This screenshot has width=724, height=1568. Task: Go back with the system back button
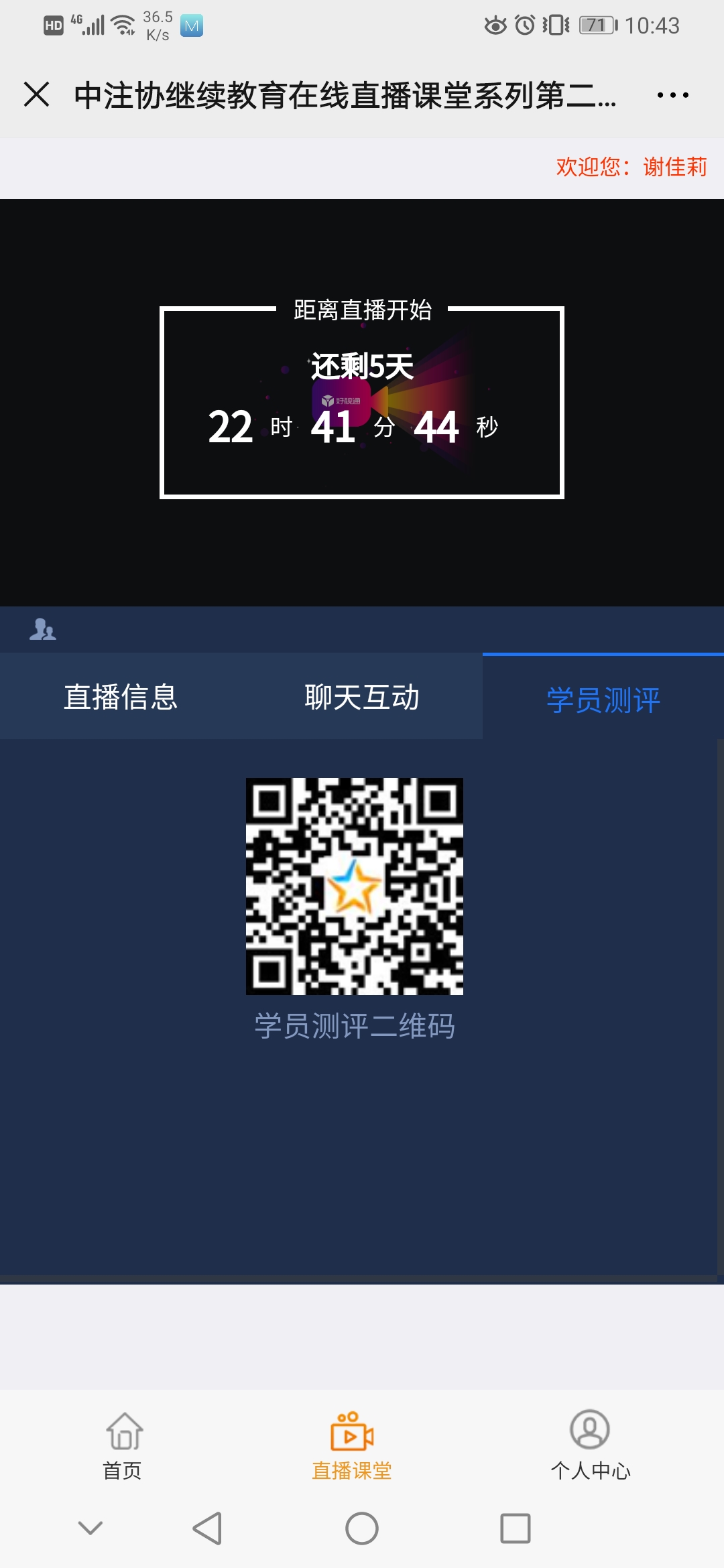[207, 1528]
